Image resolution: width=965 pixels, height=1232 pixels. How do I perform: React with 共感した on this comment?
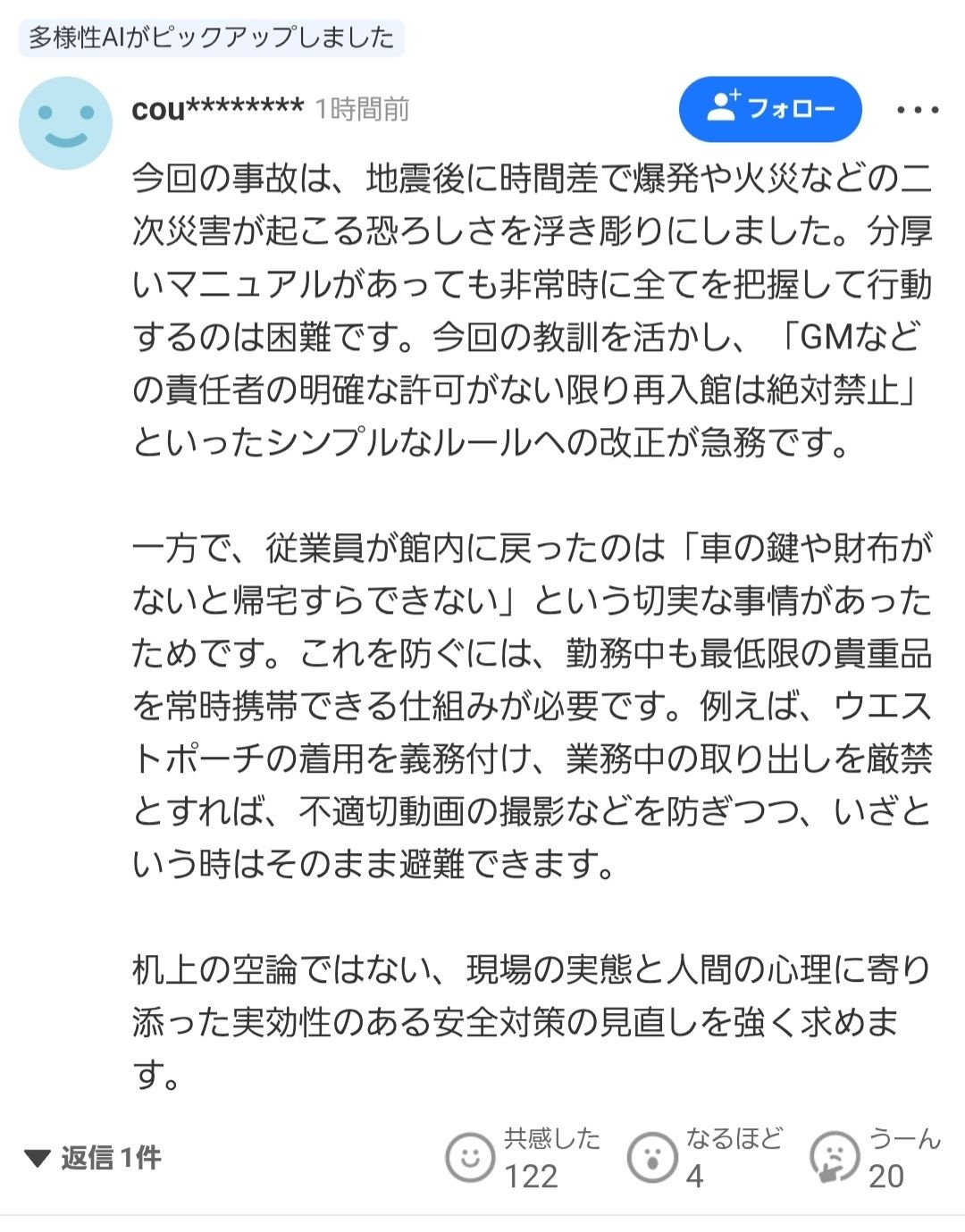[524, 1158]
